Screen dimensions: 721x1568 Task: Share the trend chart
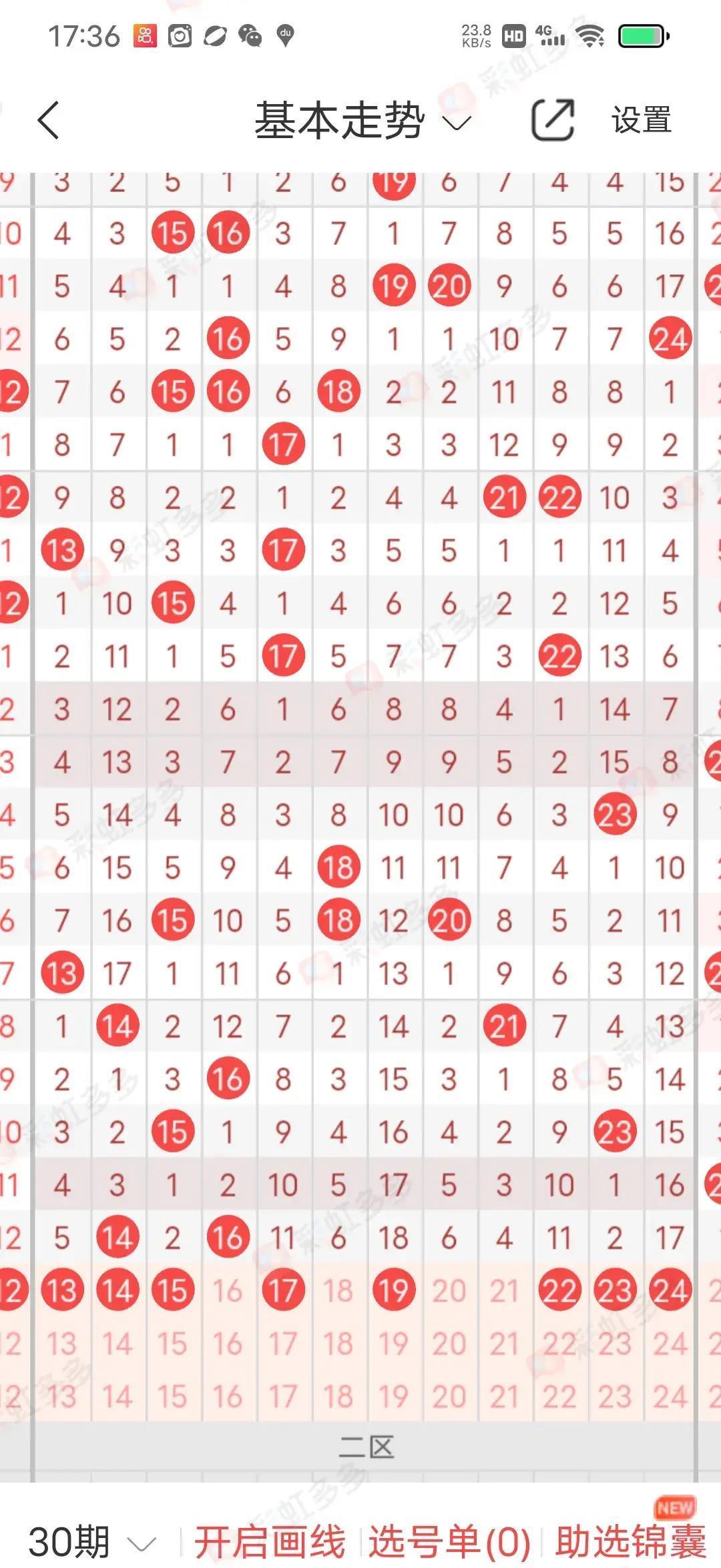pos(553,120)
